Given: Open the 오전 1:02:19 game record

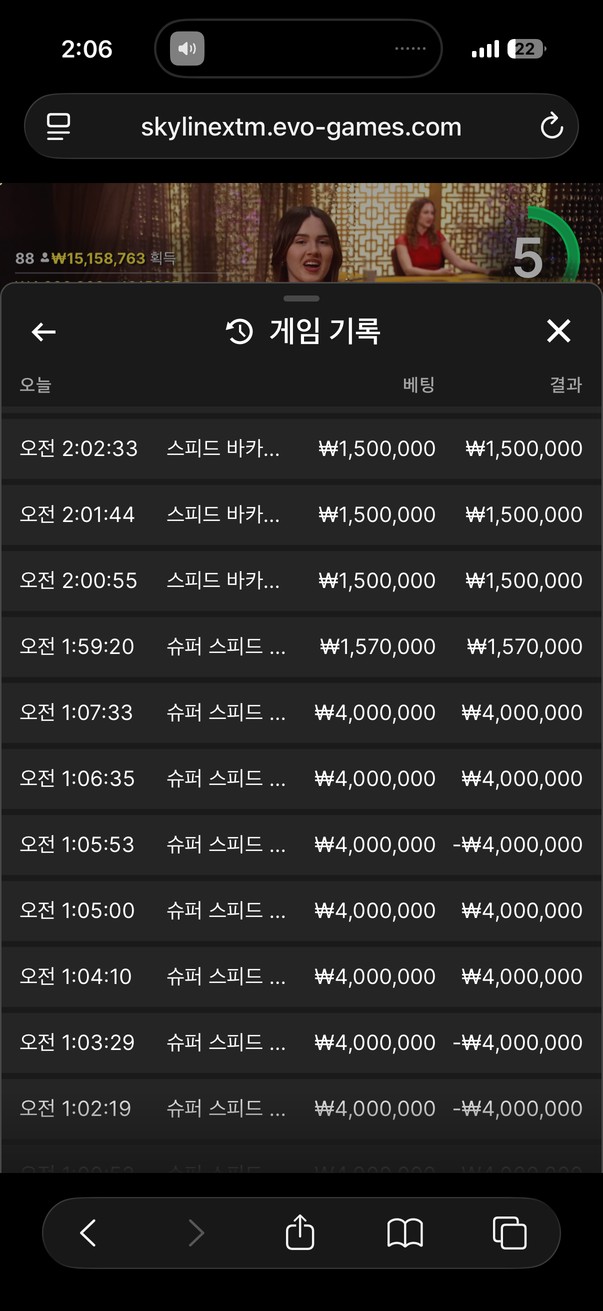Looking at the screenshot, I should pyautogui.click(x=301, y=1108).
